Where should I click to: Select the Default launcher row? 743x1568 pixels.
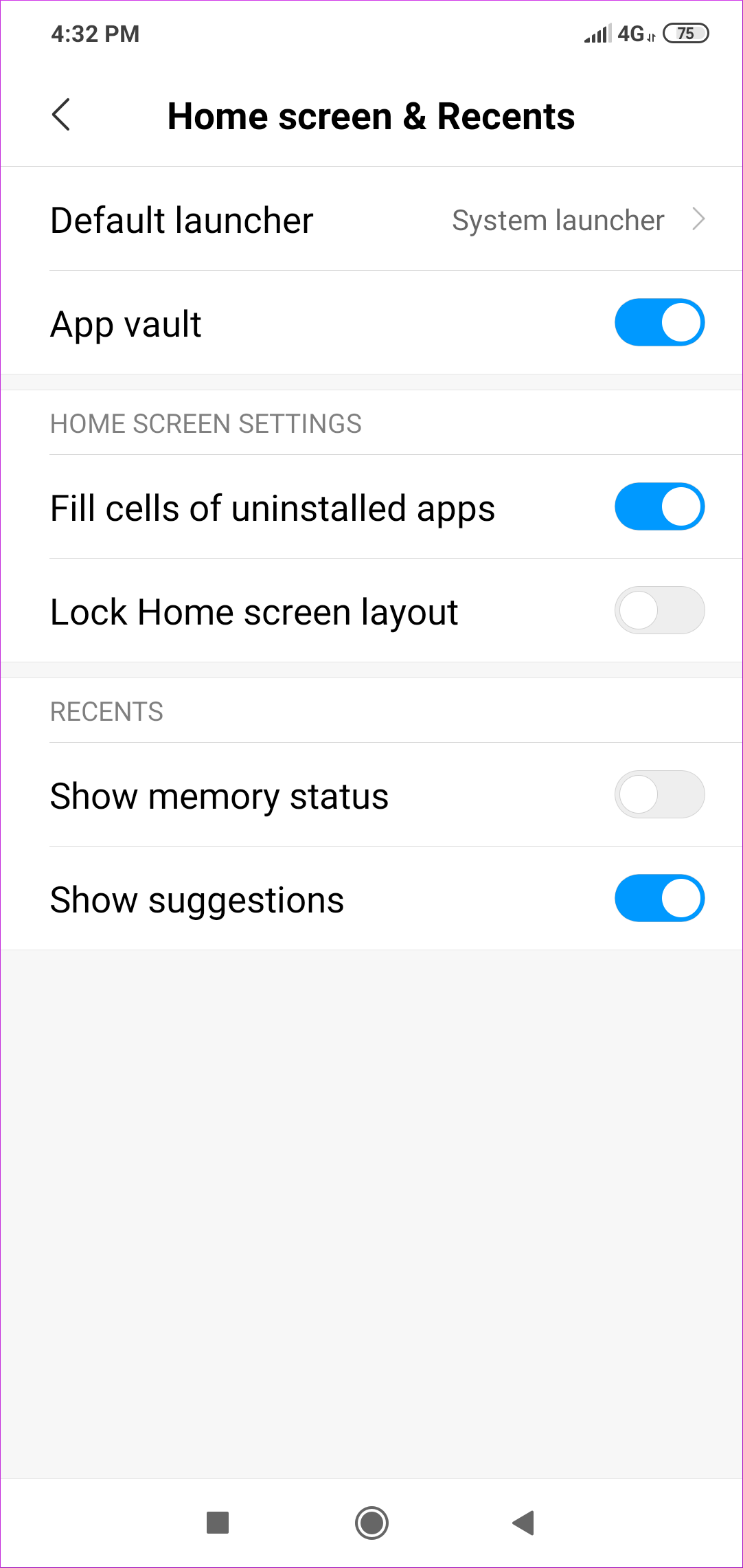pyautogui.click(x=182, y=220)
